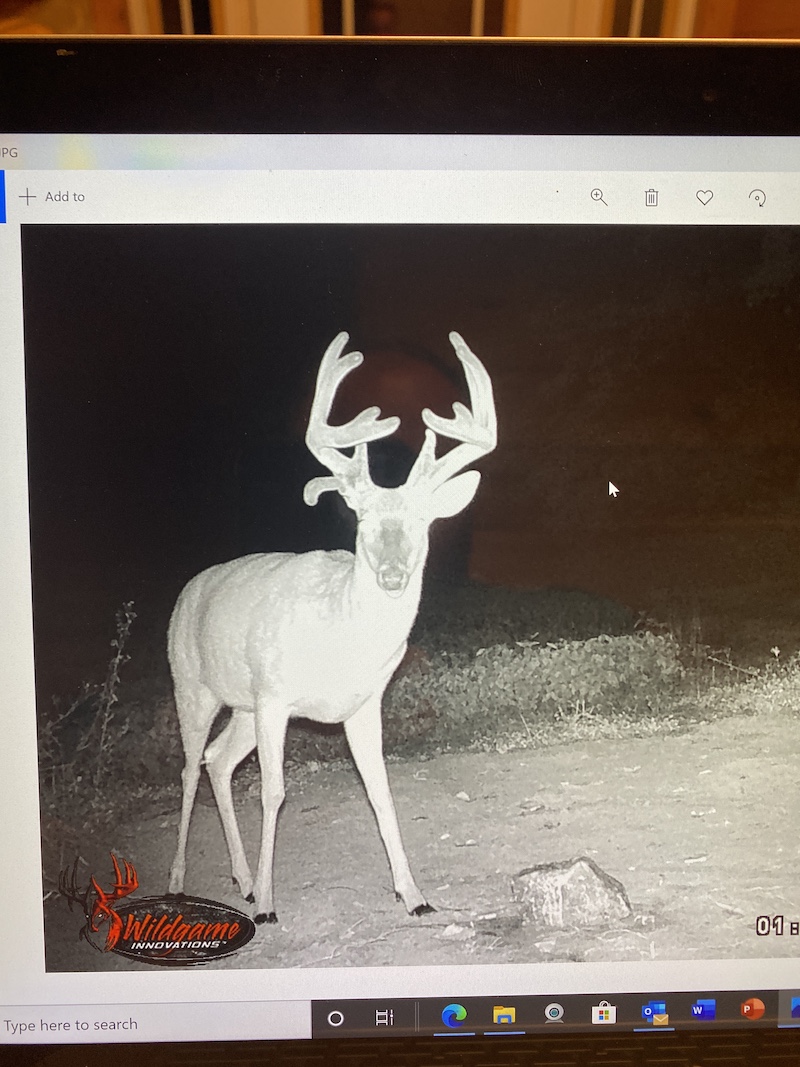Open the webcam app on the taskbar
Screen dimensions: 800x1067
[554, 1013]
